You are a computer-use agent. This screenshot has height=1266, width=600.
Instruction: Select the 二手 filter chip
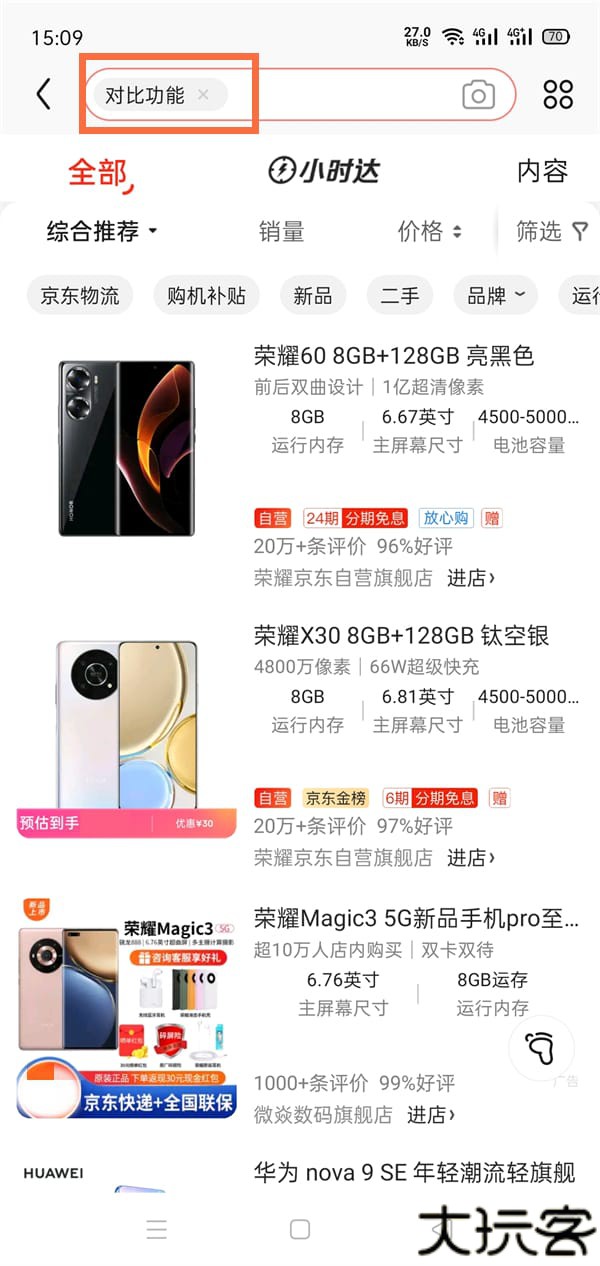tap(400, 296)
